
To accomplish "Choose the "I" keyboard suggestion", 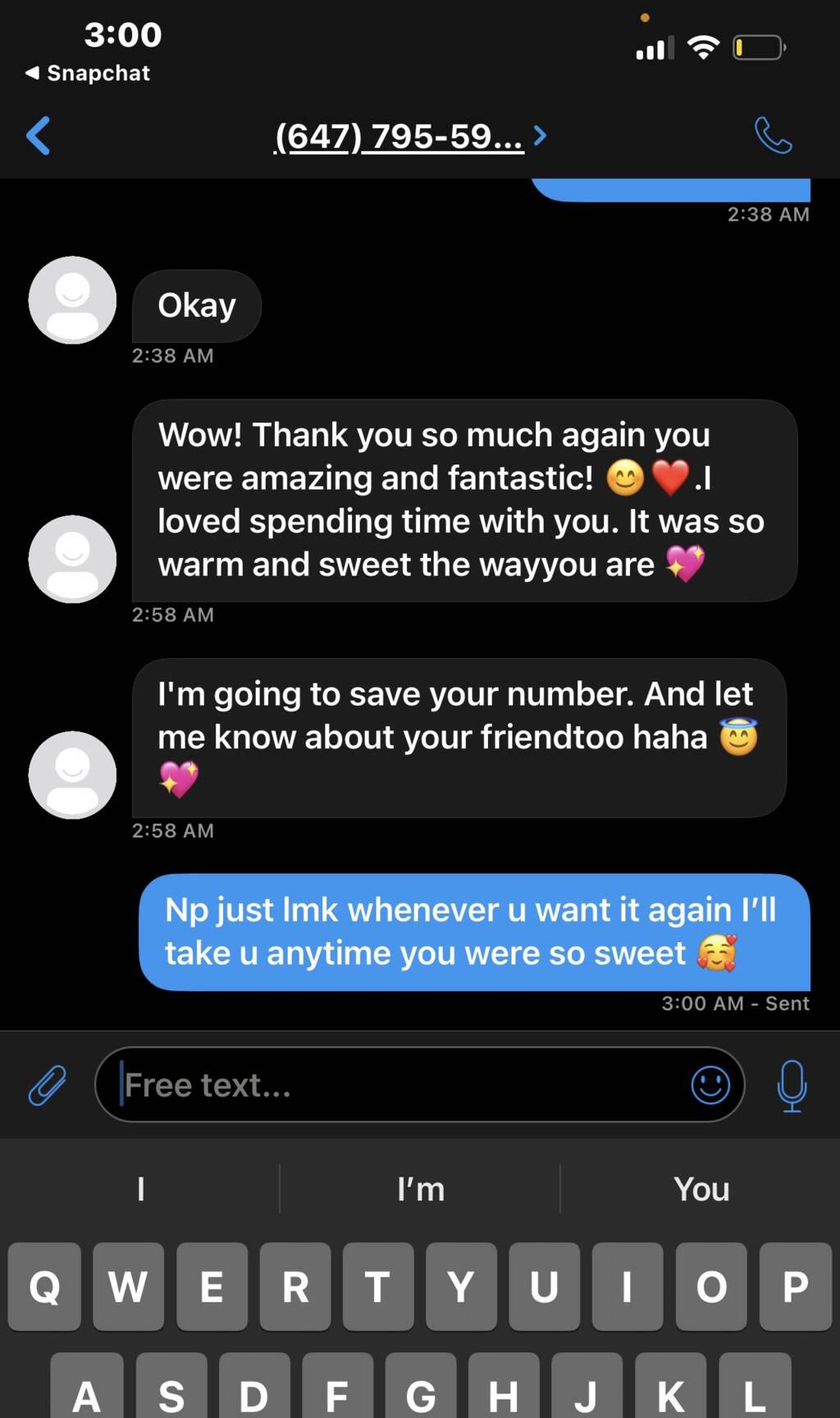I will click(140, 1189).
